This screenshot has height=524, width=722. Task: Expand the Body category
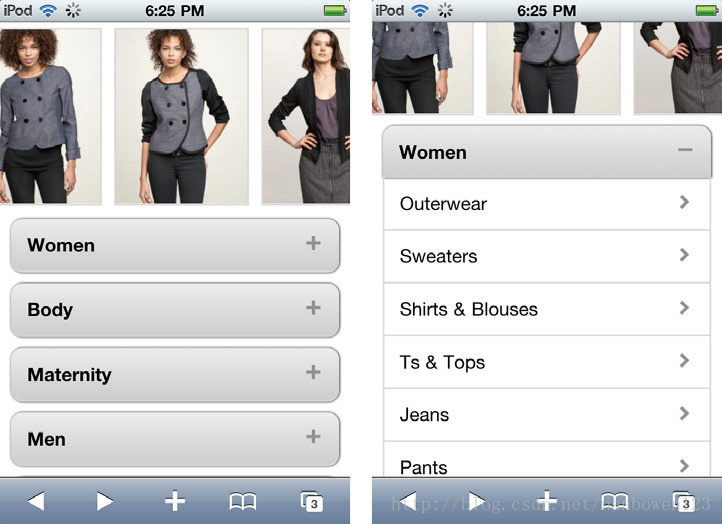pos(175,309)
